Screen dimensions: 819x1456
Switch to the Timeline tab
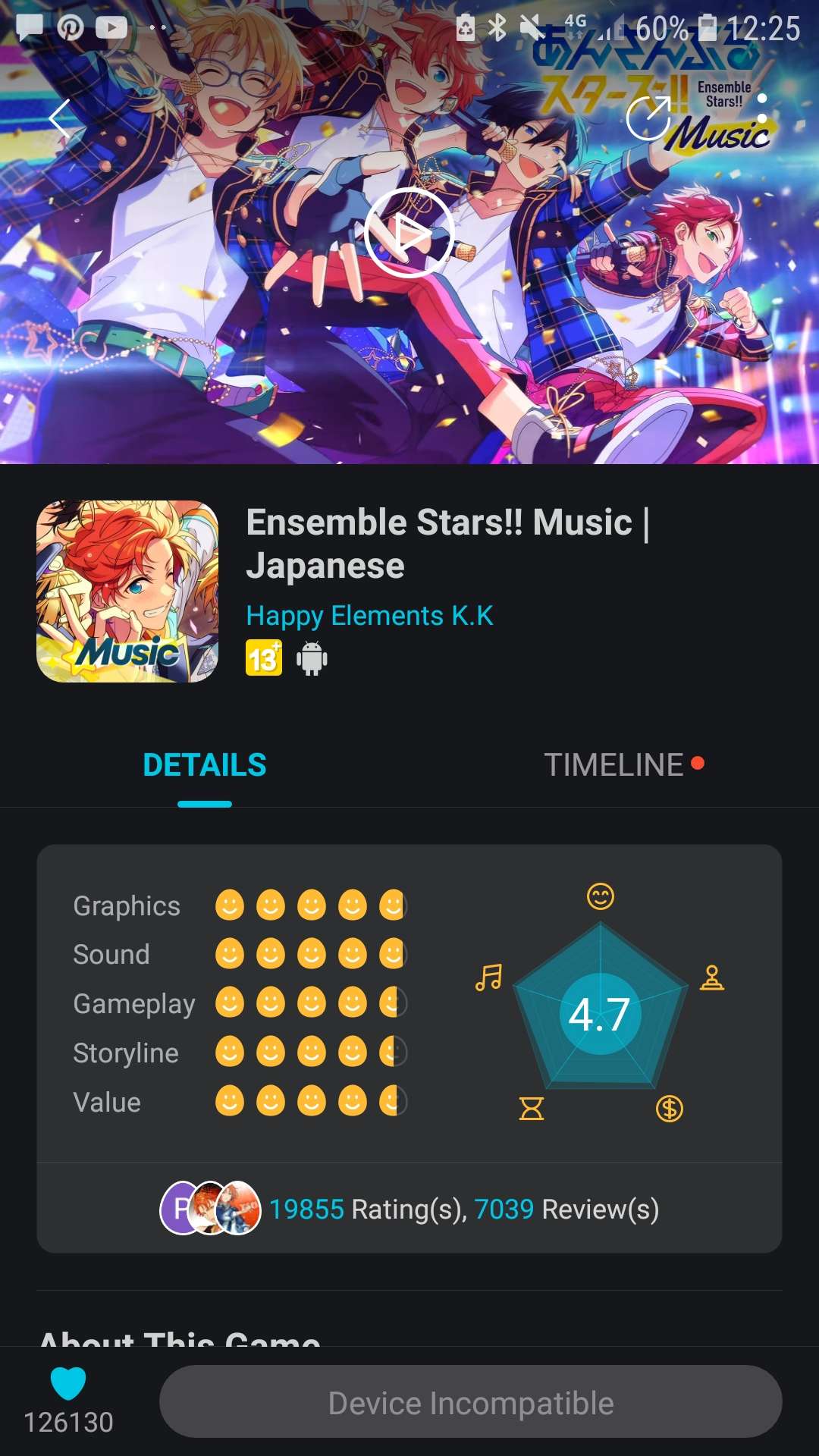pyautogui.click(x=614, y=764)
